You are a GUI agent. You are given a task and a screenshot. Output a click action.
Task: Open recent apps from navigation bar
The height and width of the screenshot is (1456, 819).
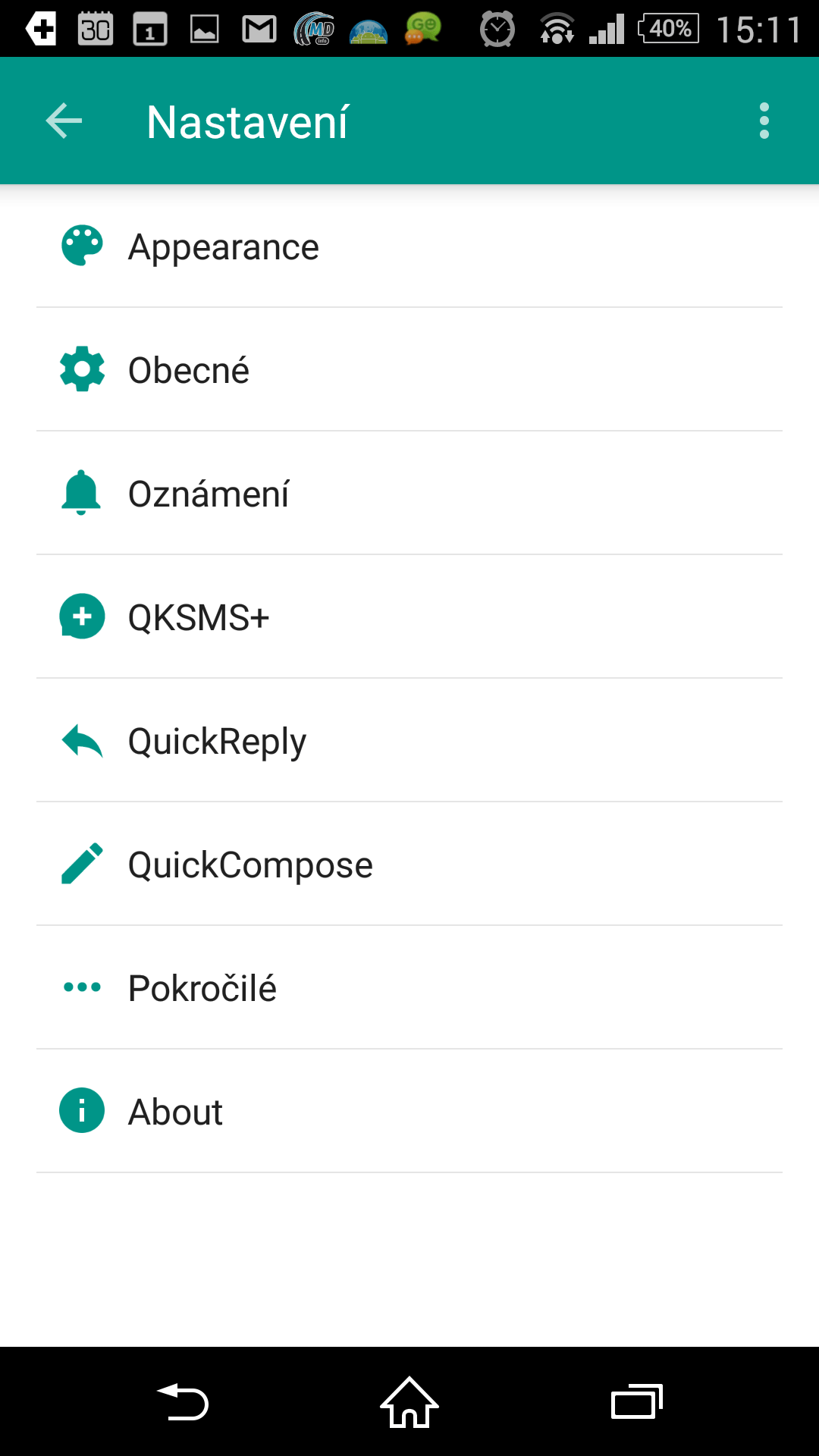pyautogui.click(x=637, y=1402)
